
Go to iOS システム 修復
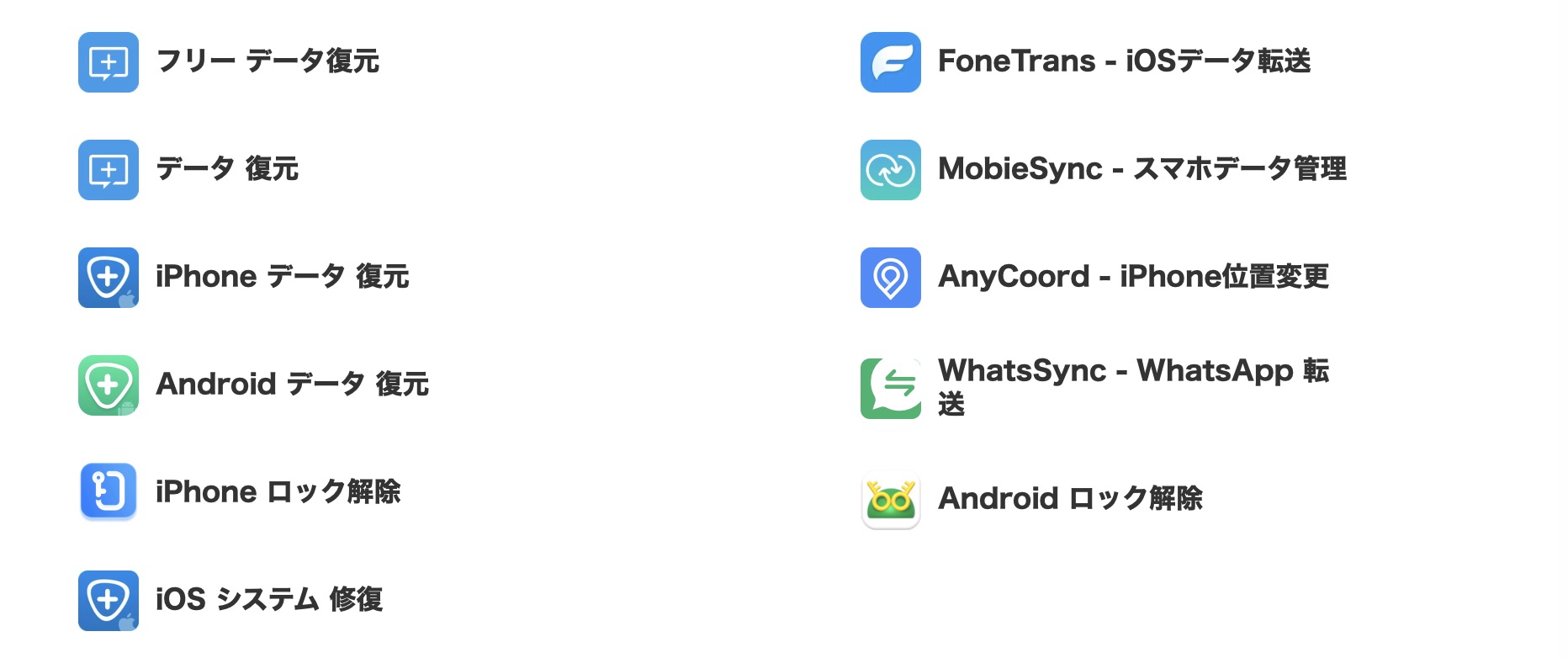[x=269, y=600]
